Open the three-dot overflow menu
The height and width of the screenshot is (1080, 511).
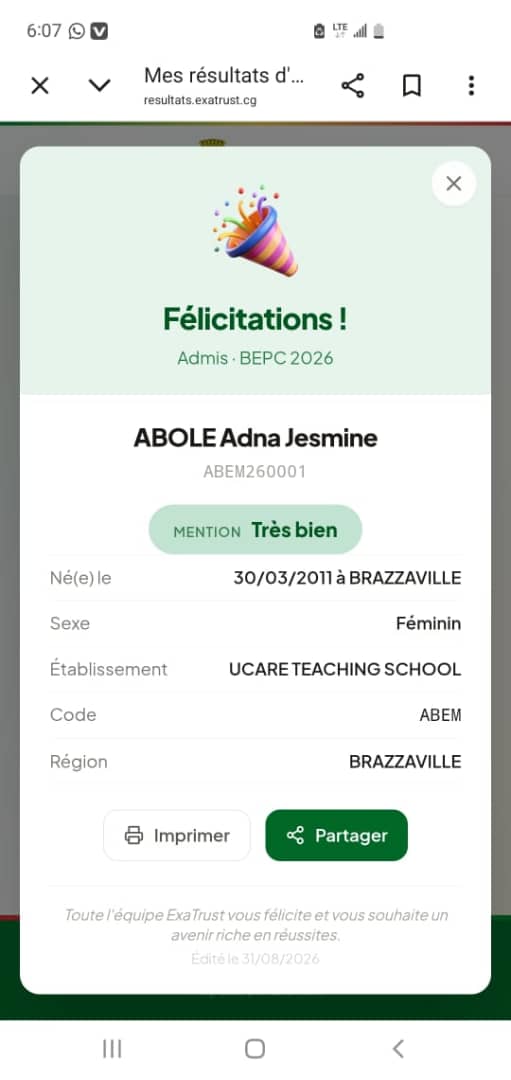pos(471,86)
